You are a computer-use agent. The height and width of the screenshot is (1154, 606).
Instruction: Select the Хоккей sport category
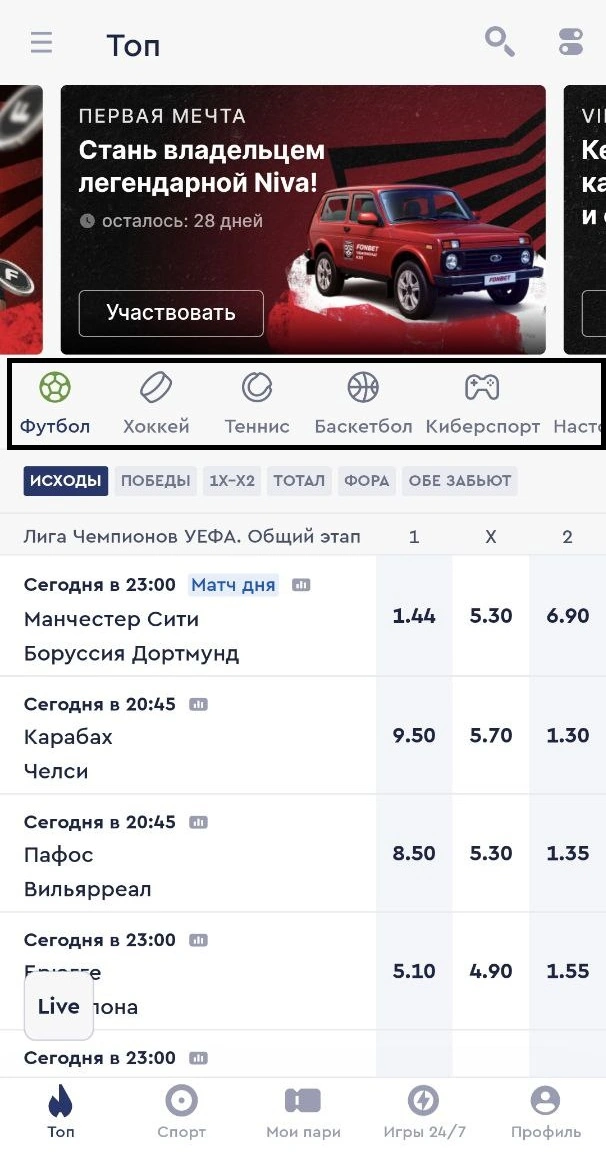(x=156, y=403)
